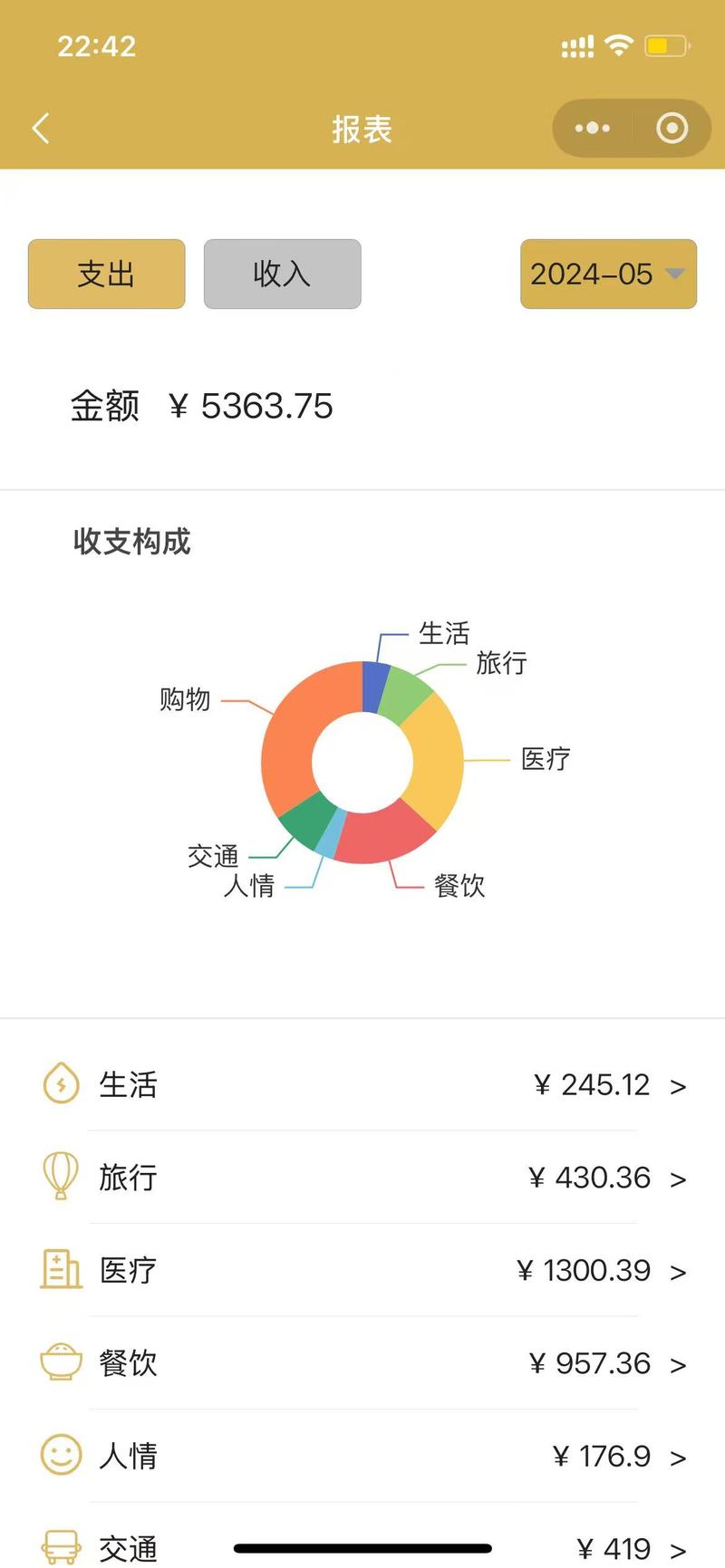View 旅行 spending details
The width and height of the screenshot is (725, 1568).
[362, 1178]
